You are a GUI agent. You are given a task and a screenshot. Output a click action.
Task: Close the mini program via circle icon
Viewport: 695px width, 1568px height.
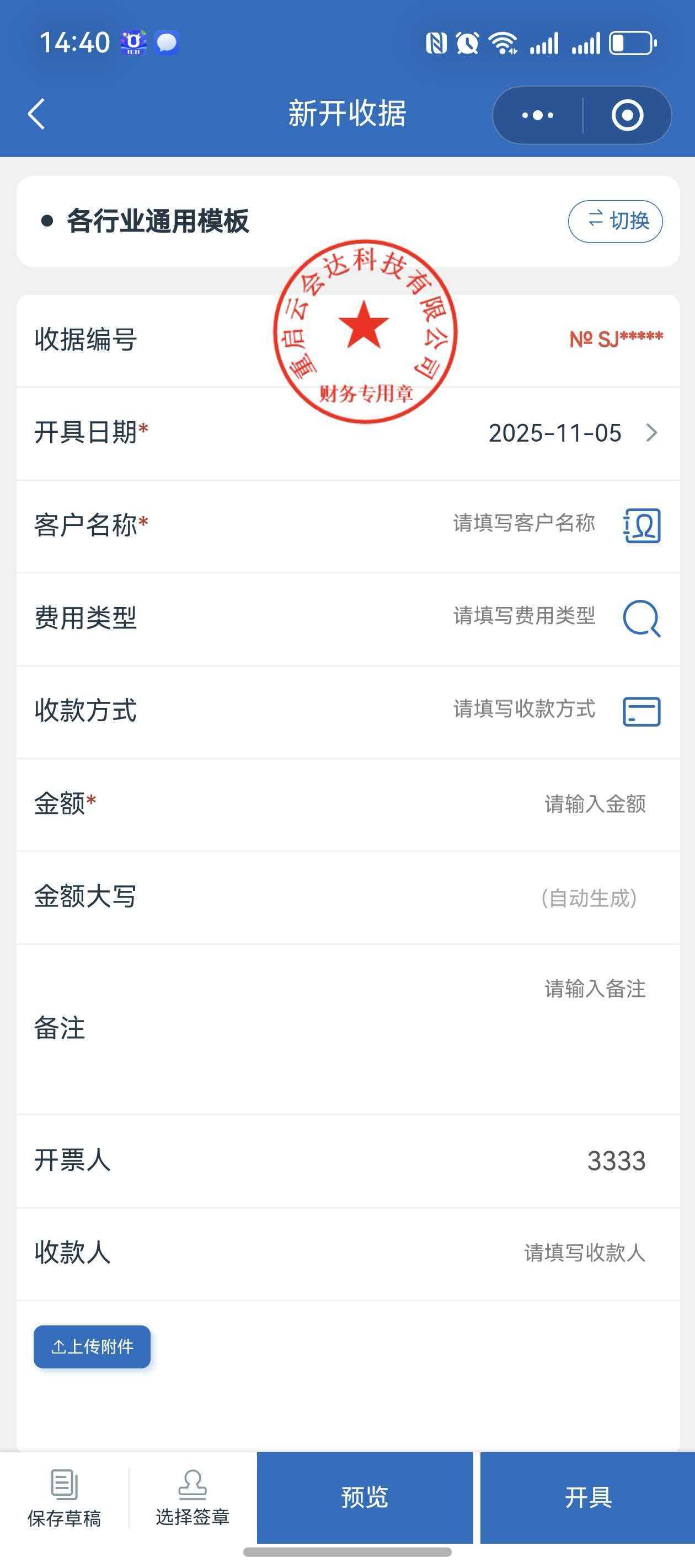coord(627,115)
